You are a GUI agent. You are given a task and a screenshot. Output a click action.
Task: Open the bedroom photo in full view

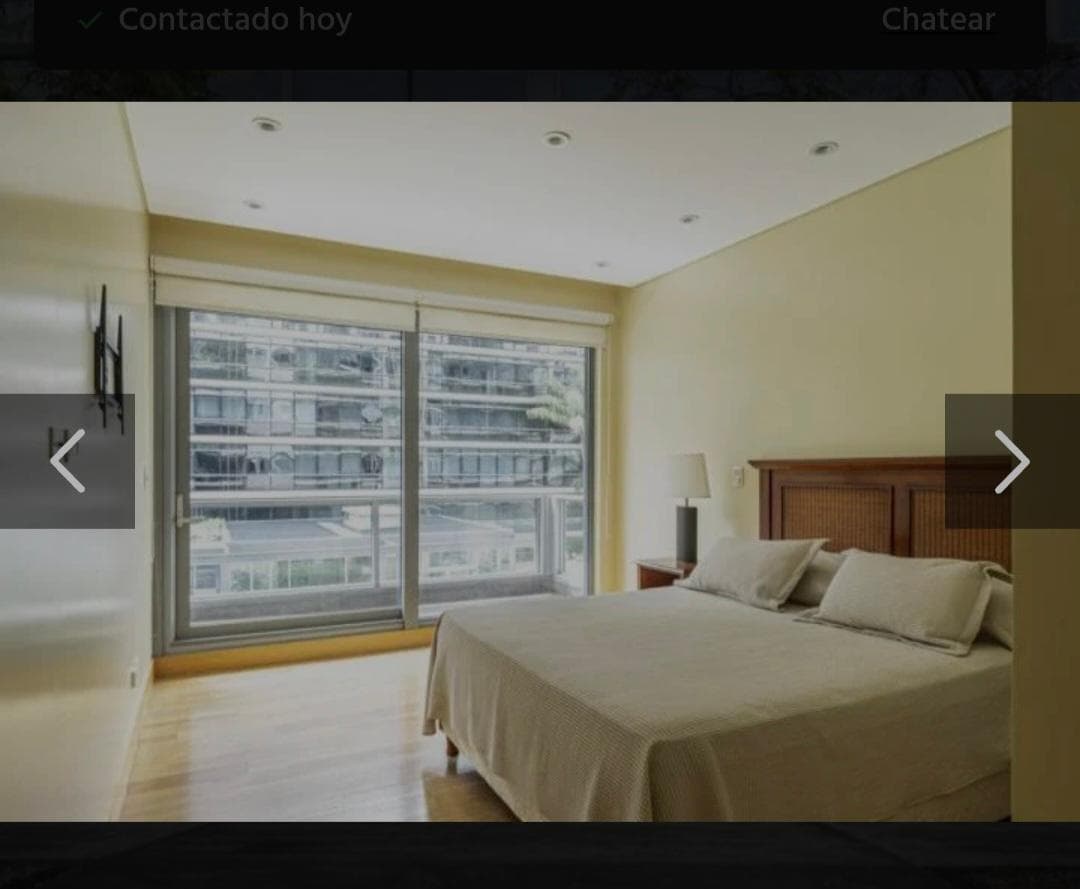(540, 460)
